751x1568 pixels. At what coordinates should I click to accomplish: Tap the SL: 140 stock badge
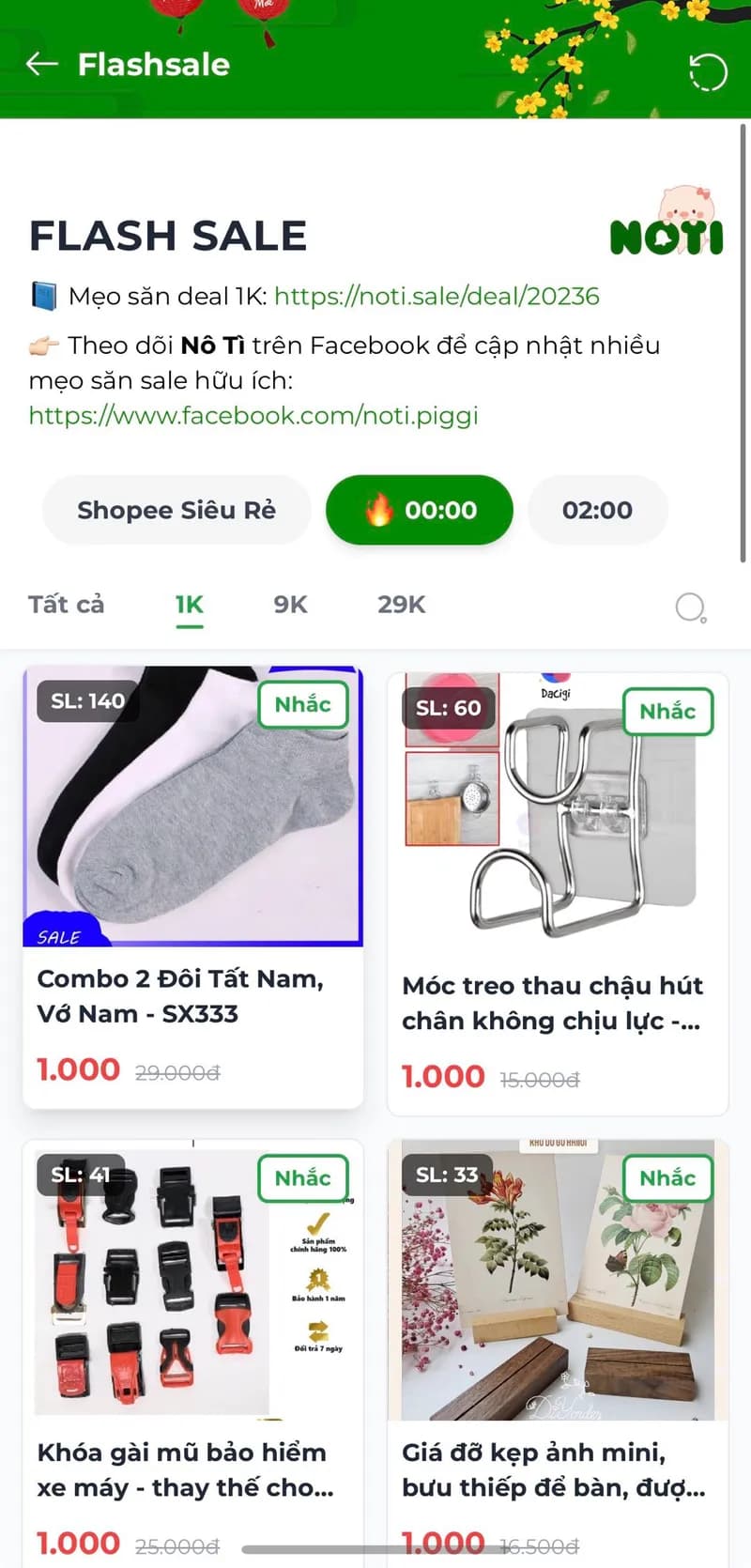pyautogui.click(x=85, y=700)
